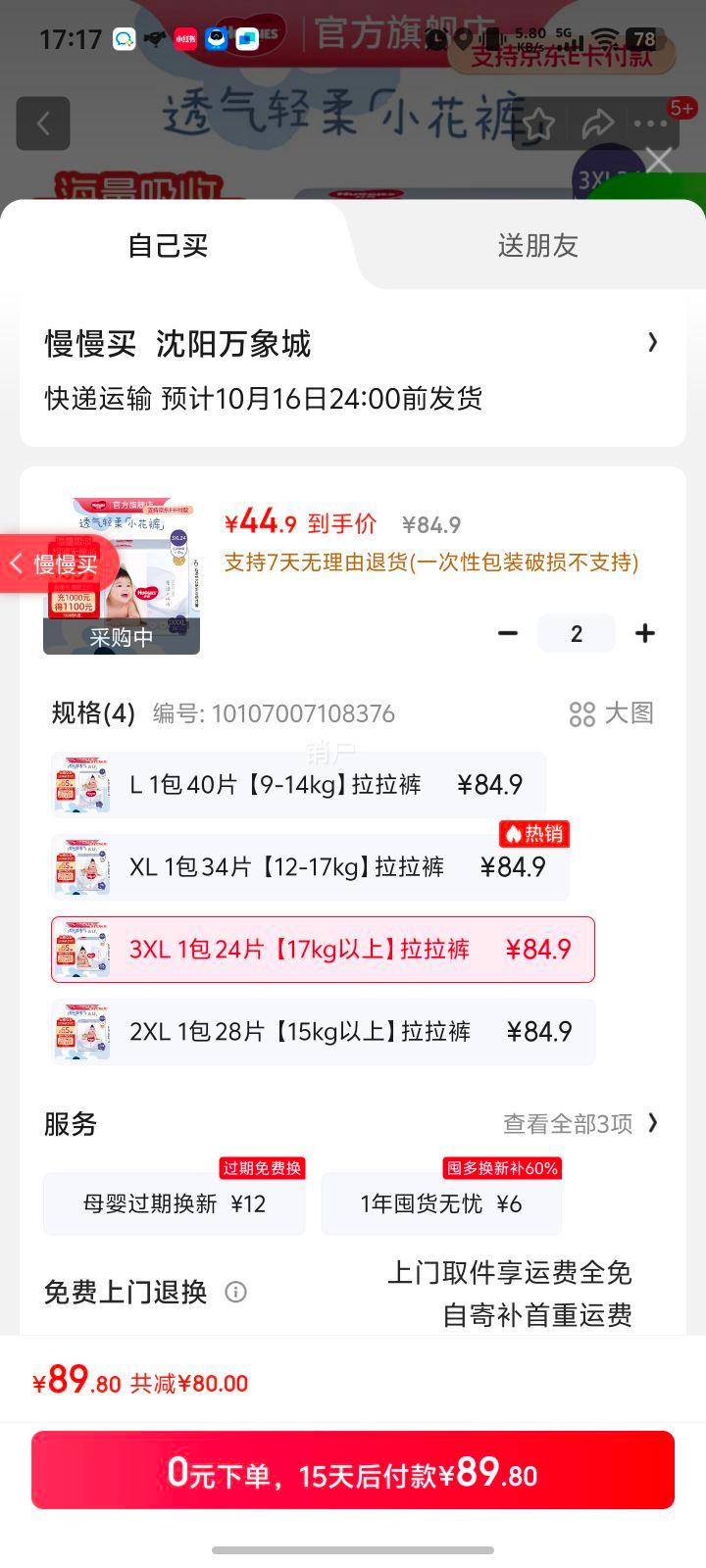Add 母婴过期换新 service for ¥12
The image size is (706, 1568).
(175, 1203)
